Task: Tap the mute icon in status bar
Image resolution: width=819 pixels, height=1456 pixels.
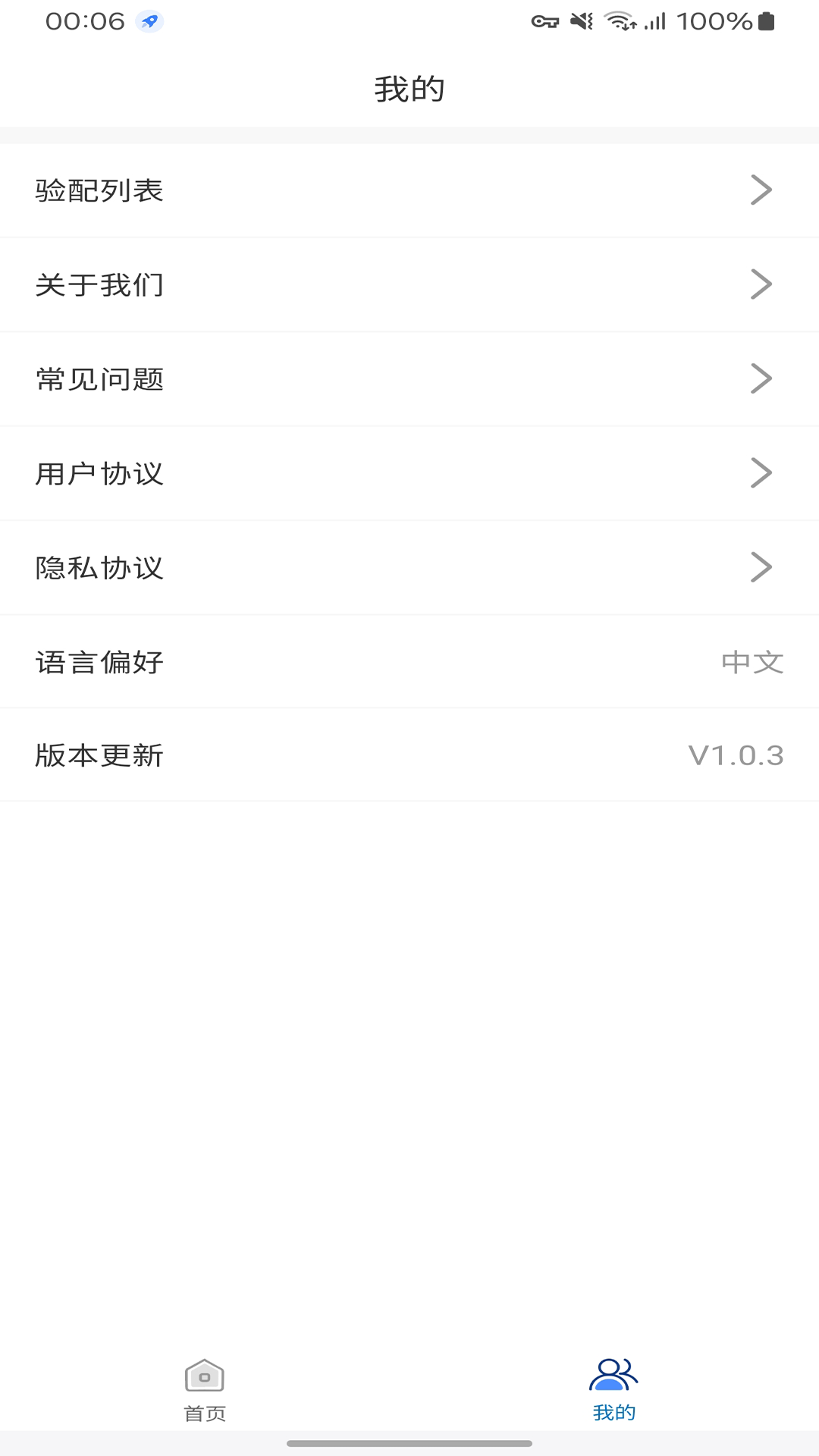Action: click(x=579, y=21)
